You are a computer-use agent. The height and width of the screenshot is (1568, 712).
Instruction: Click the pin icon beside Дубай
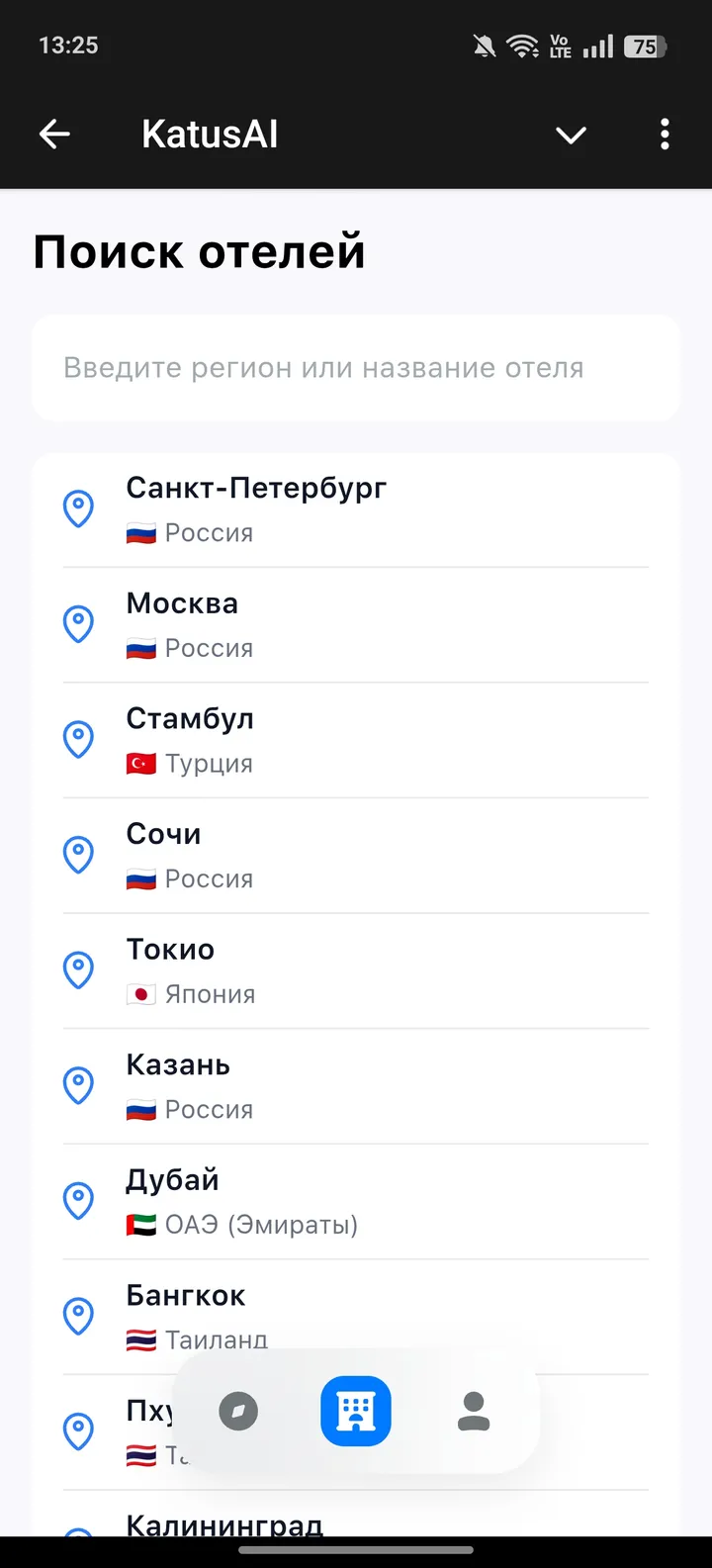(78, 1200)
